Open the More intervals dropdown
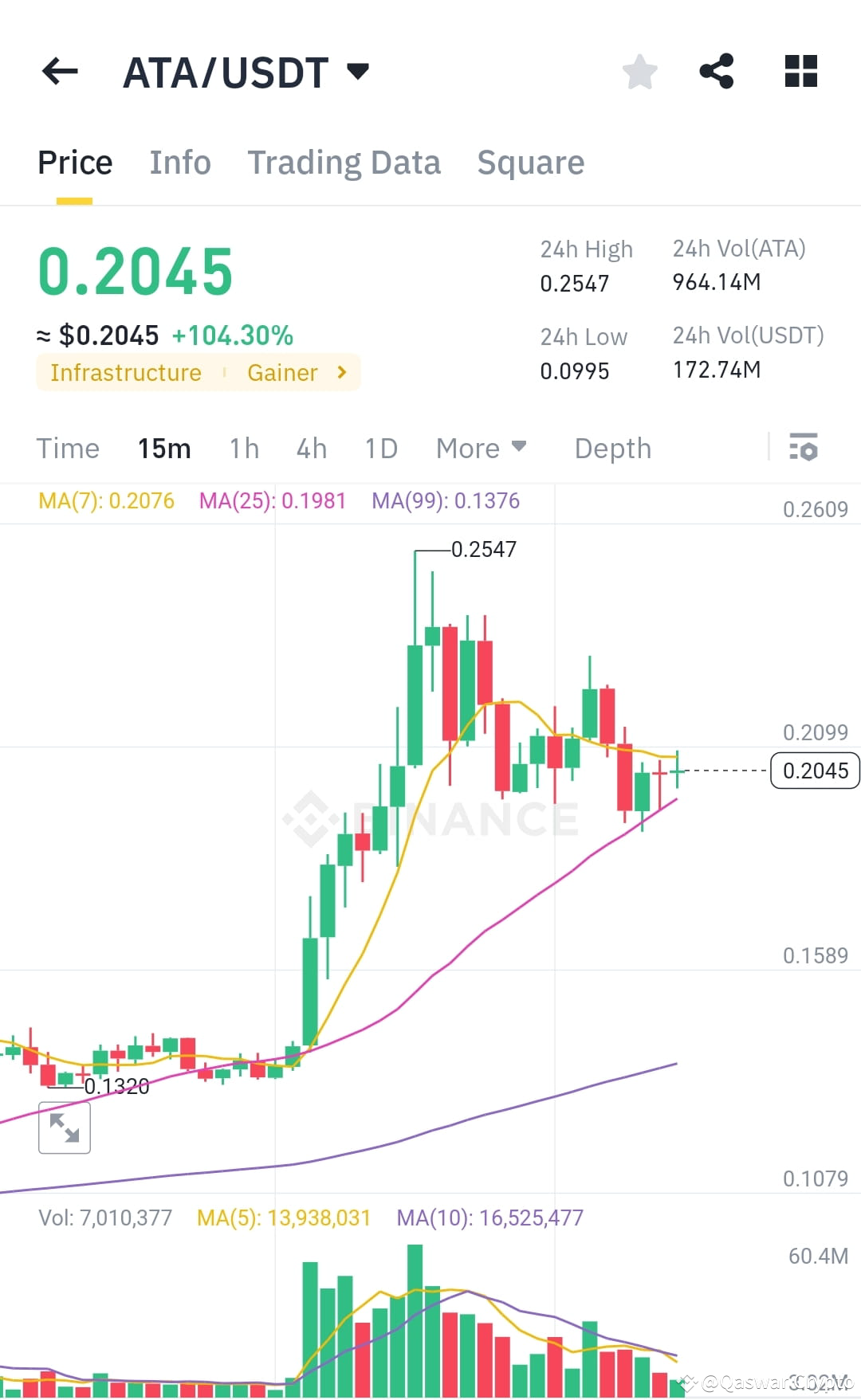Viewport: 861px width, 1400px height. [x=480, y=449]
